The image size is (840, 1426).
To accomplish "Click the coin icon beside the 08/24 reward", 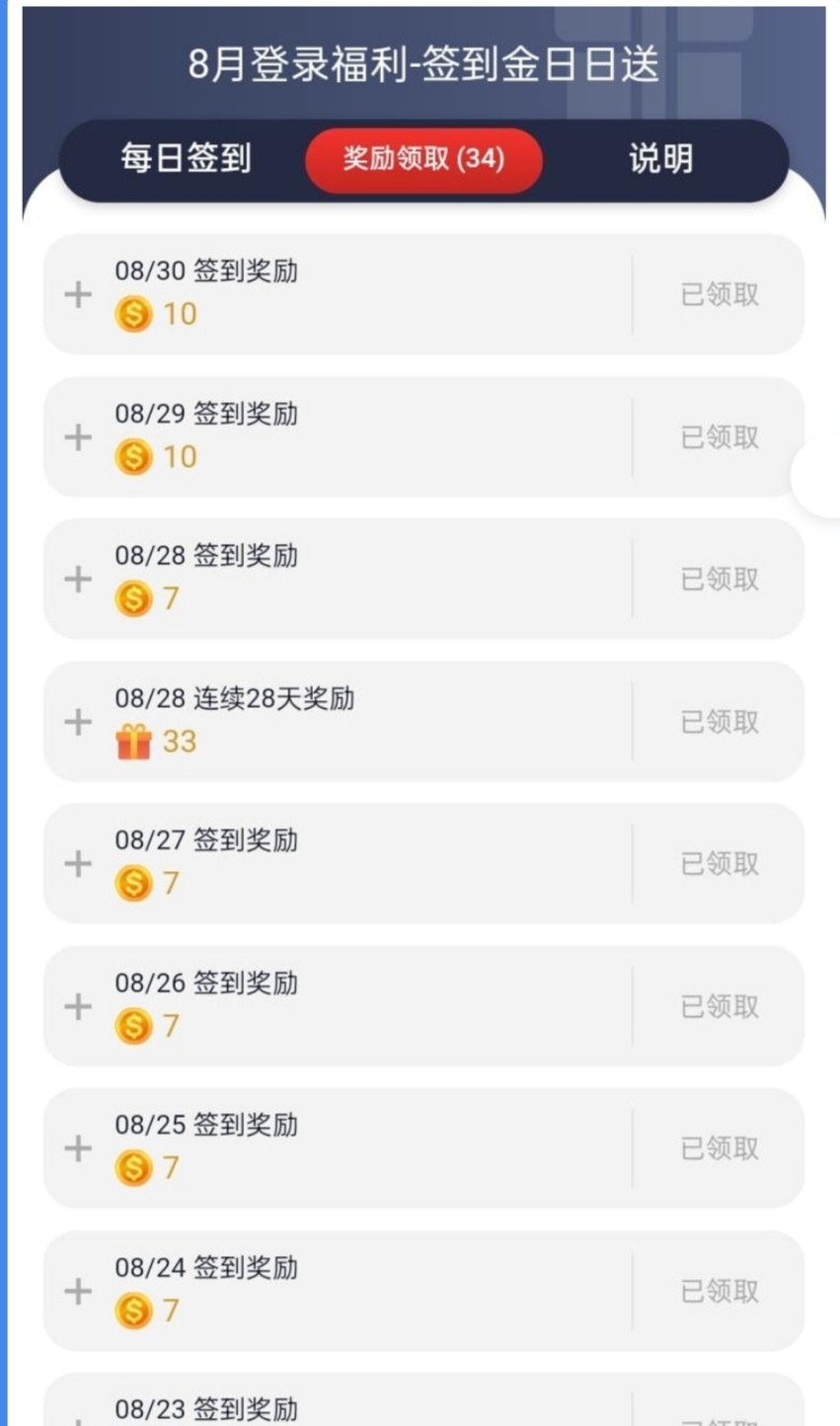I will (x=133, y=1310).
